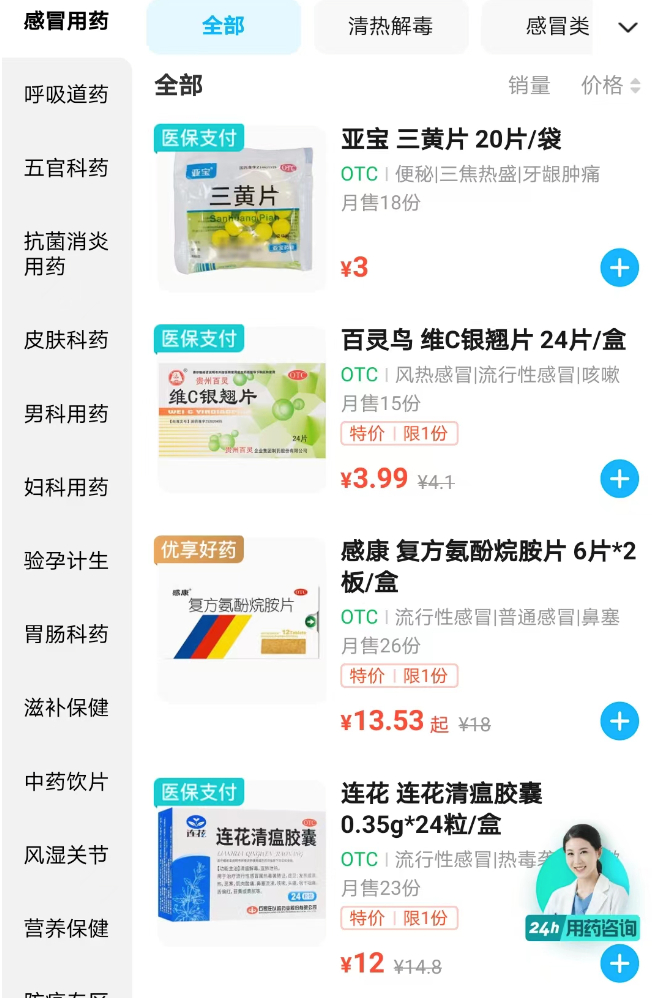Open 五官科药 category
Viewport: 652px width, 998px height.
click(66, 168)
